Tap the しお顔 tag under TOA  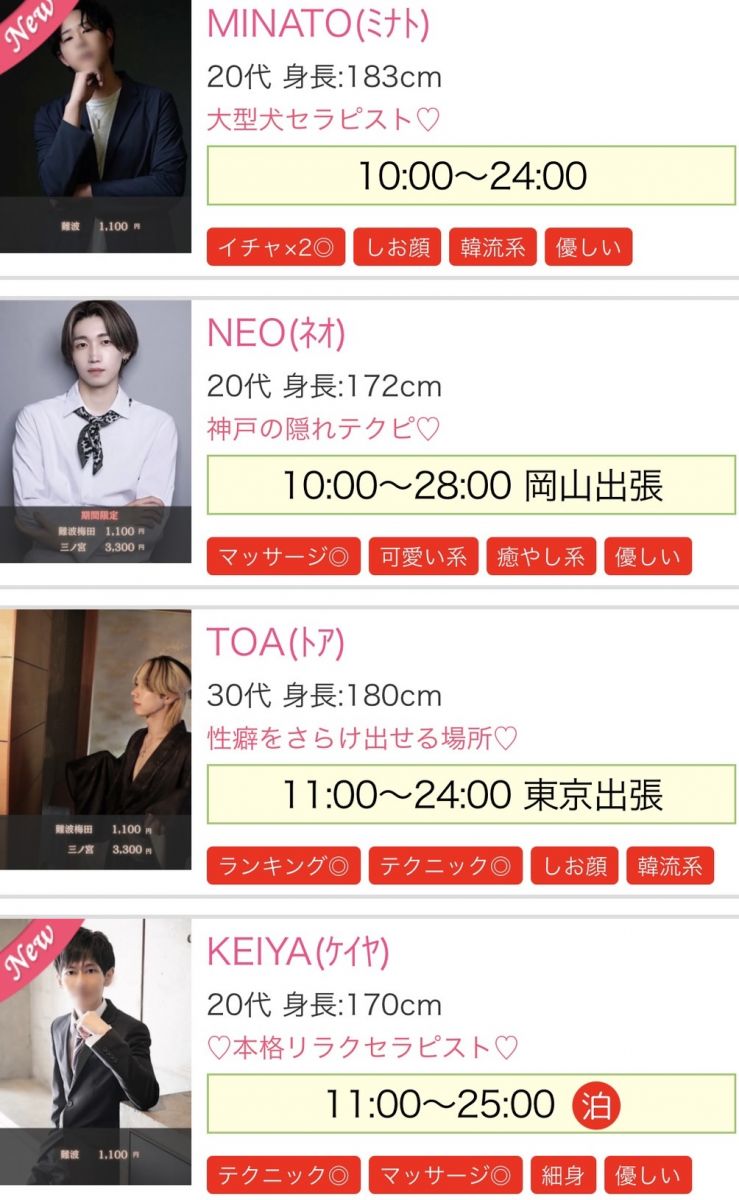[575, 866]
